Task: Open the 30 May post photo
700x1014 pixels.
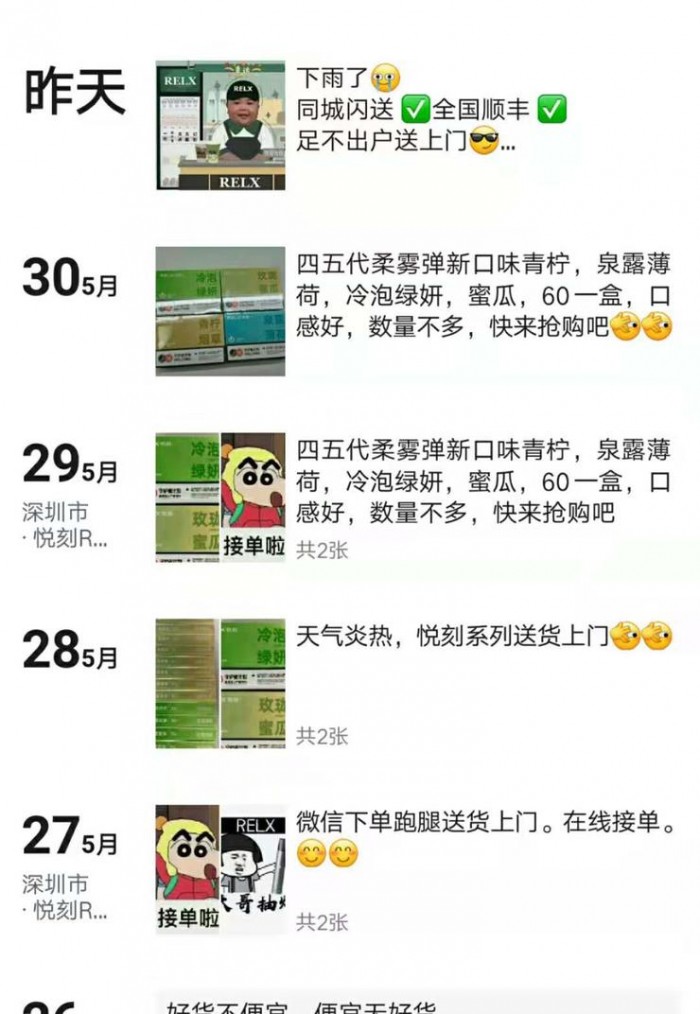Action: [220, 311]
